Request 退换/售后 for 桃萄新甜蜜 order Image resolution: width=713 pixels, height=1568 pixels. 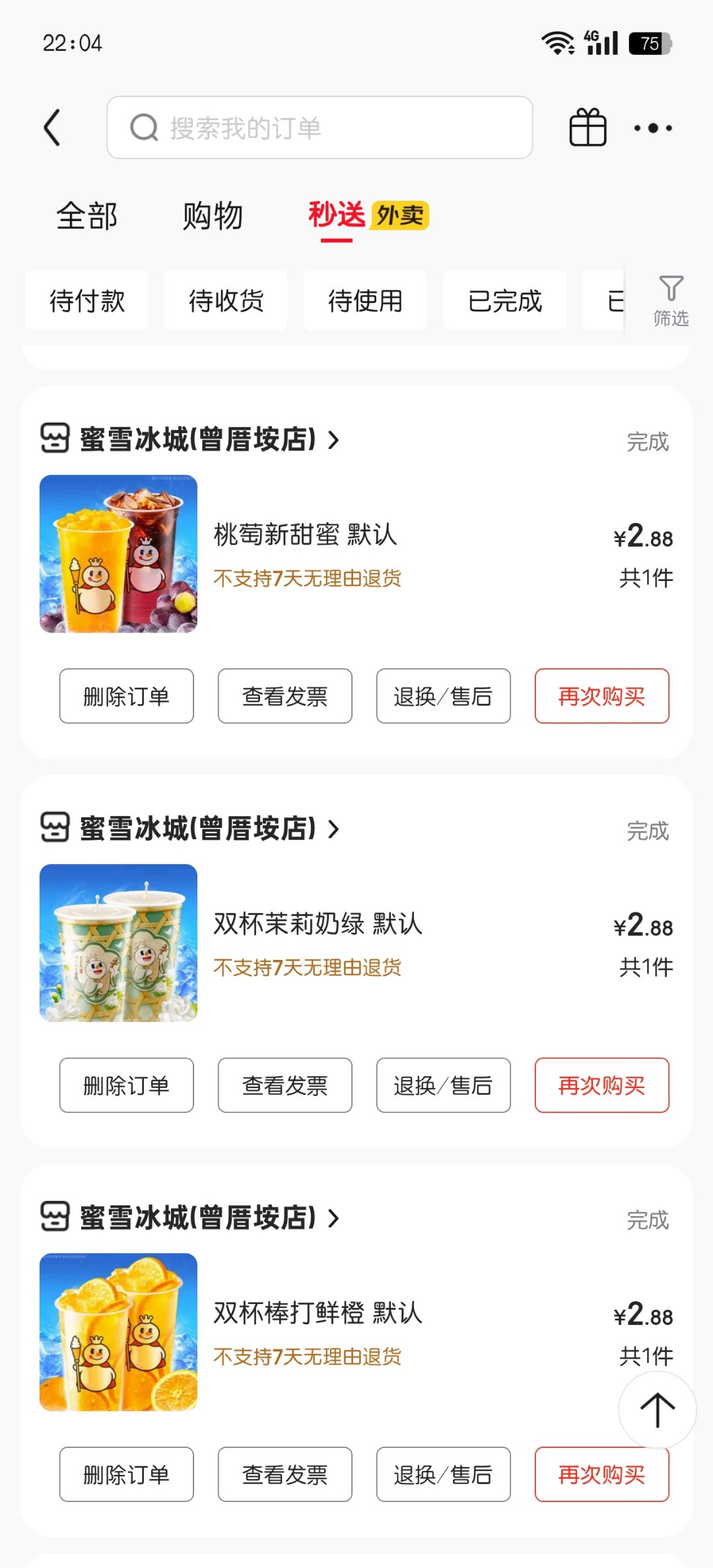tap(444, 696)
